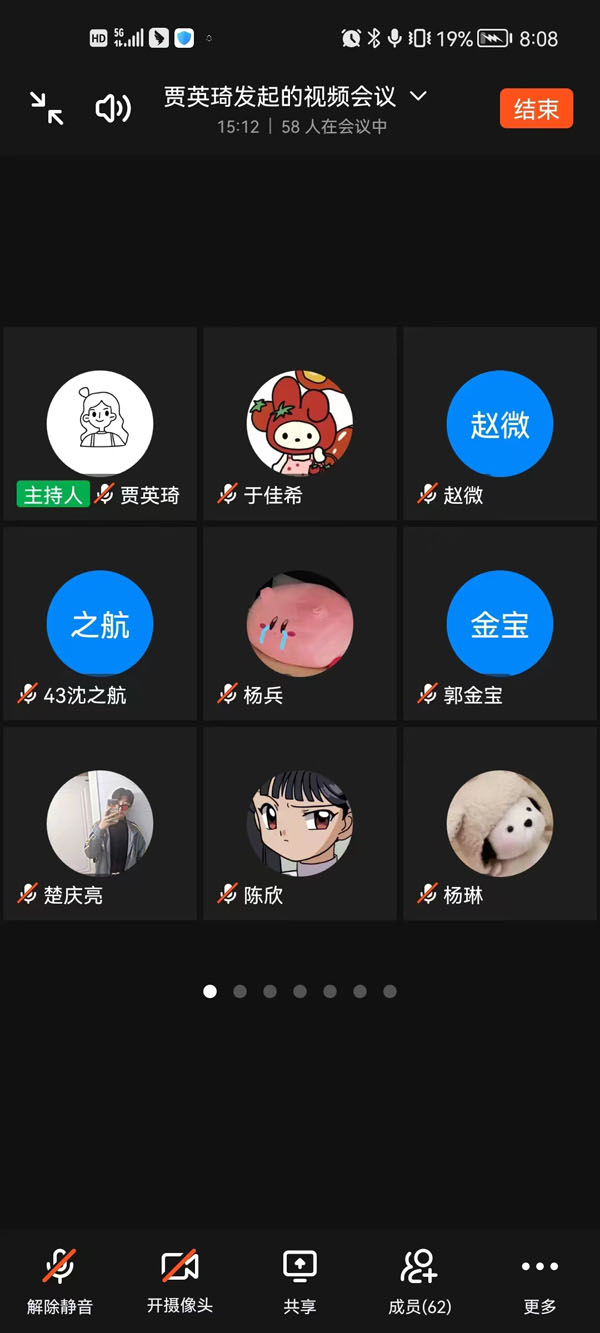End the meeting with 结束
Screen dimensions: 600x1333
pos(536,109)
